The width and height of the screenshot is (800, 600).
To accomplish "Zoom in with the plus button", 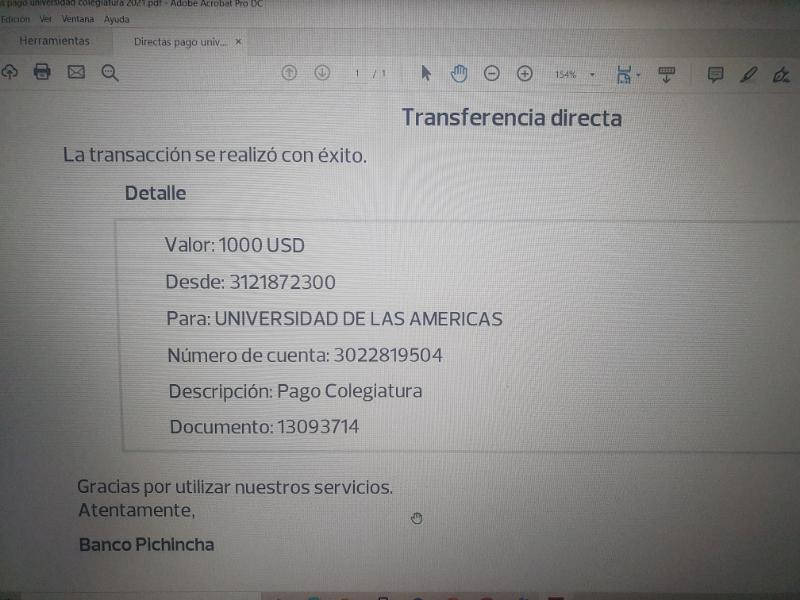I will coord(525,74).
